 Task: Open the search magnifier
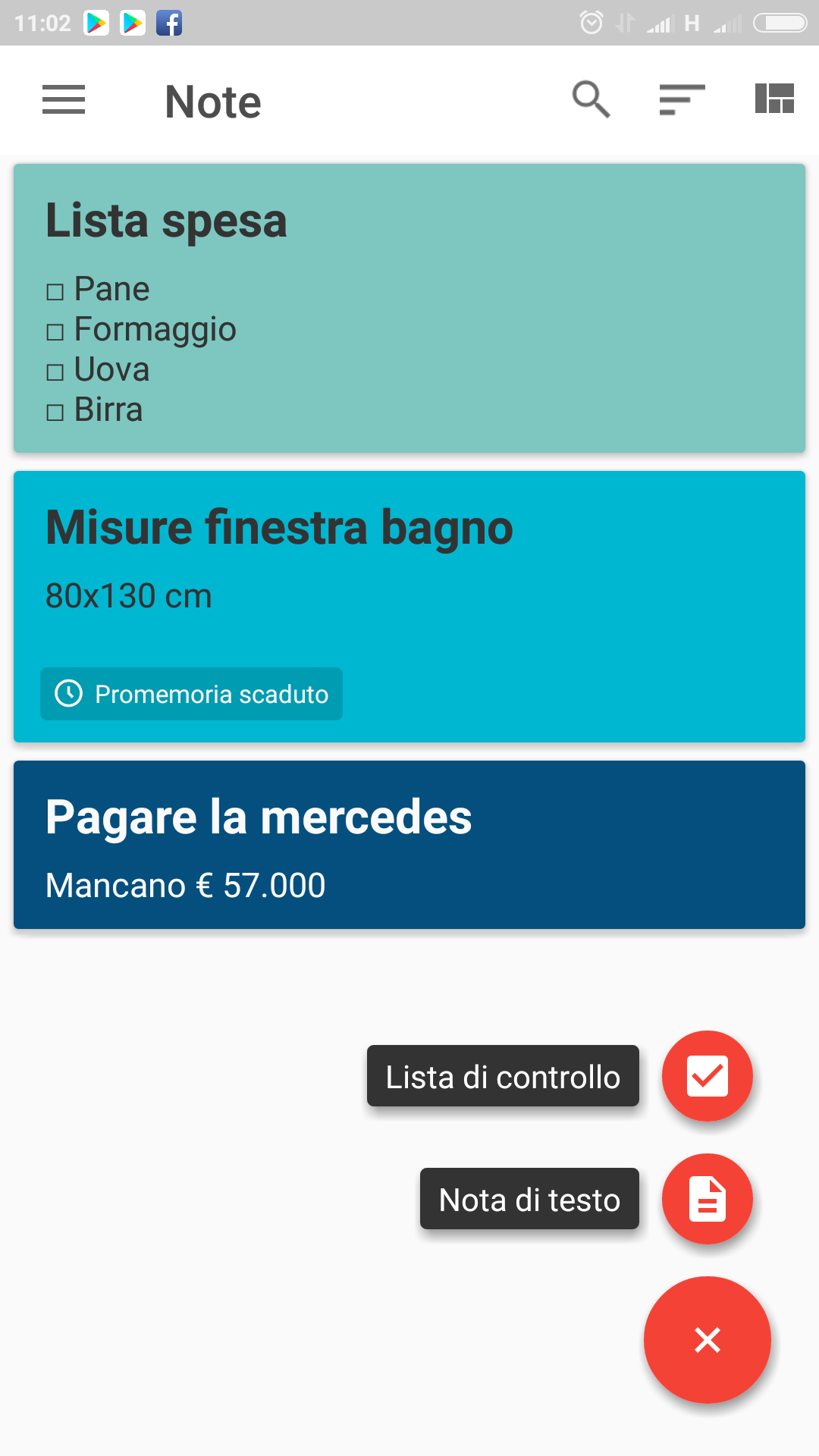coord(591,99)
